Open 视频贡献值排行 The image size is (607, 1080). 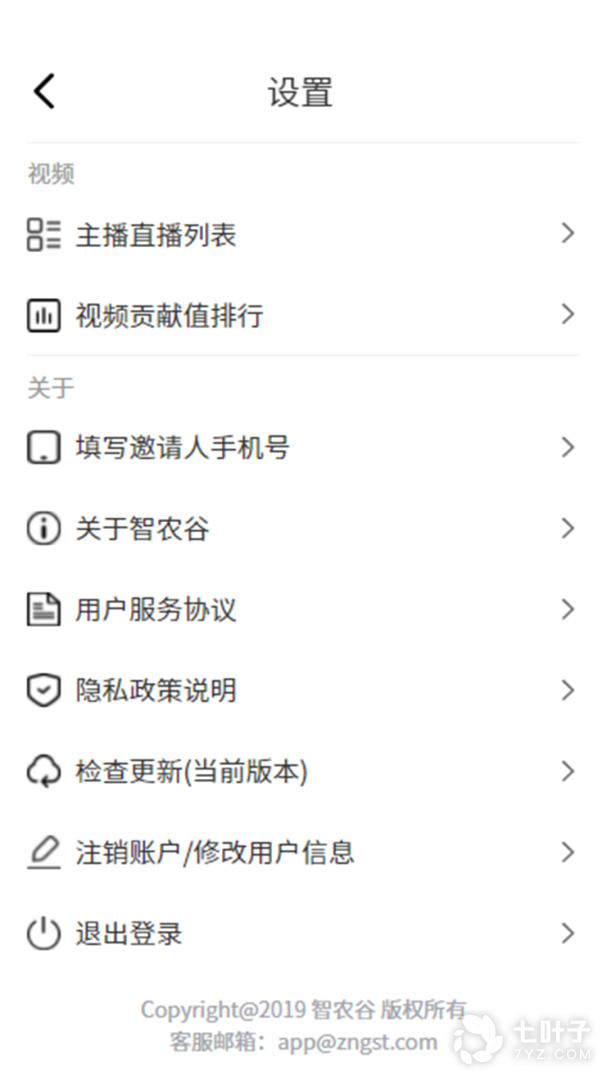coord(303,315)
